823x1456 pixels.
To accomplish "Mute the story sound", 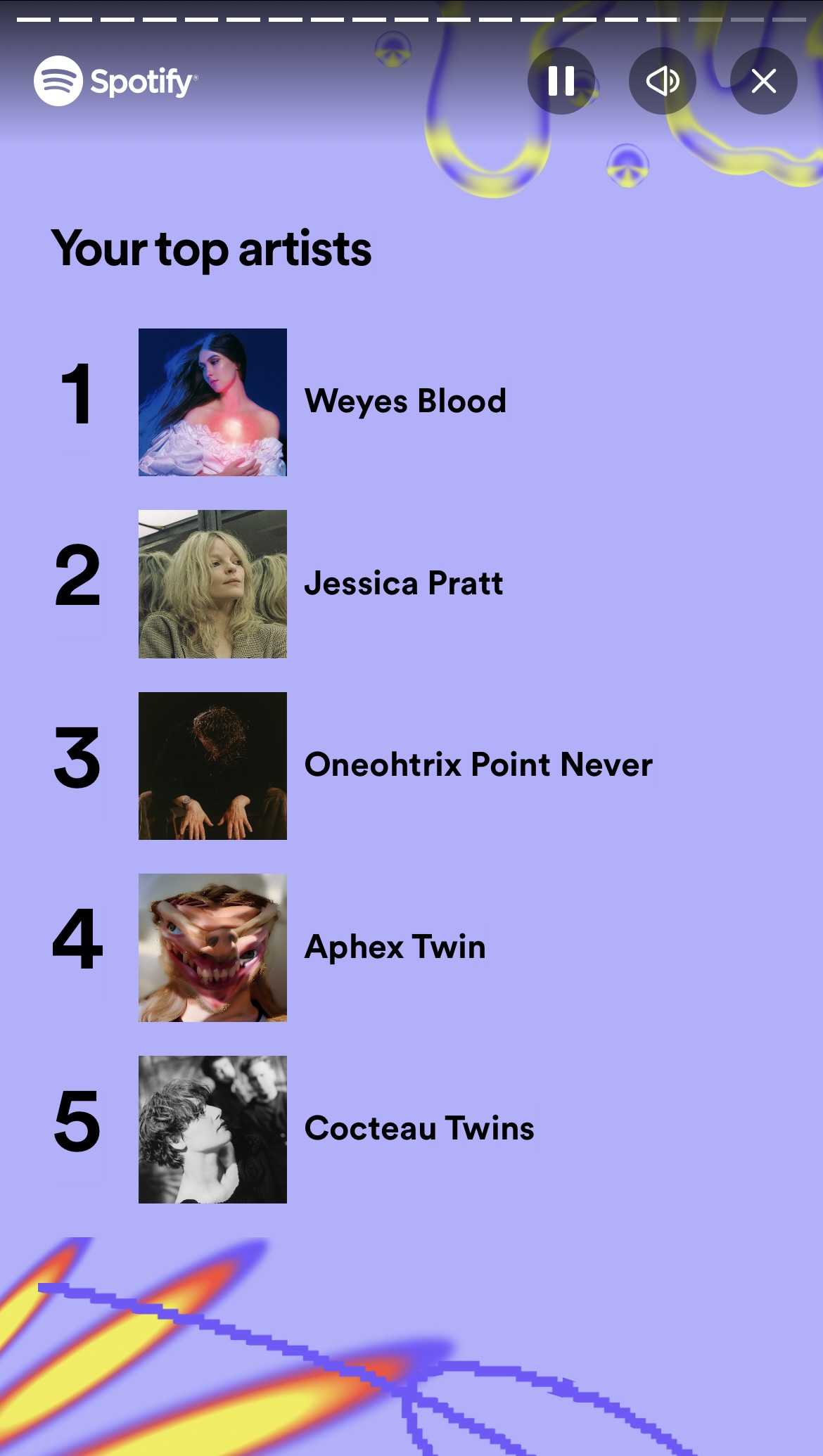I will click(662, 81).
